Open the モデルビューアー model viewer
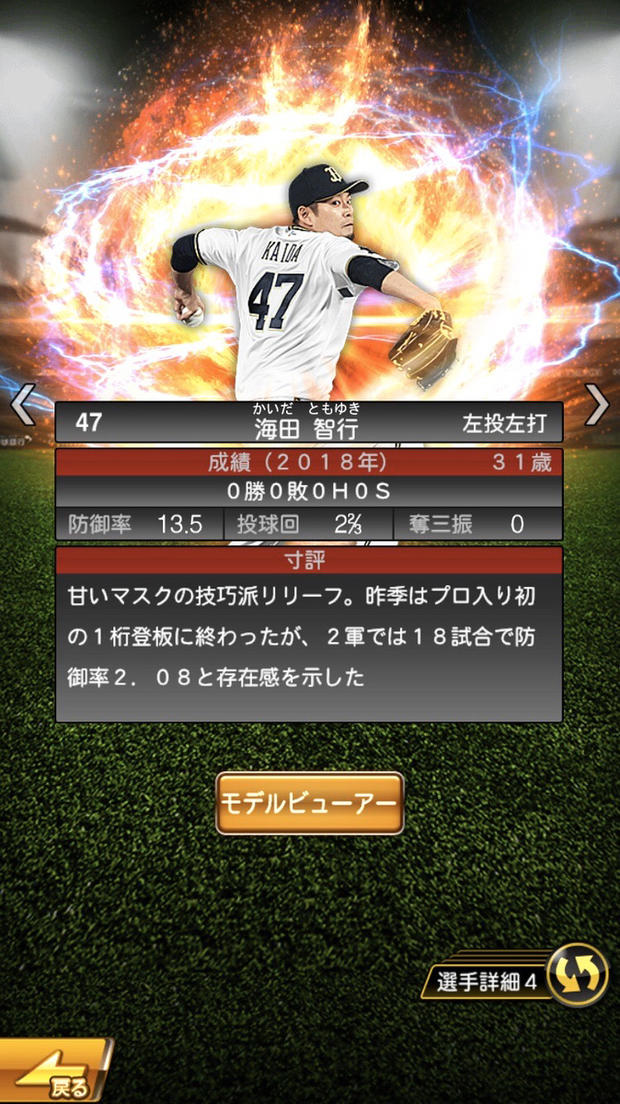620x1104 pixels. [x=310, y=803]
